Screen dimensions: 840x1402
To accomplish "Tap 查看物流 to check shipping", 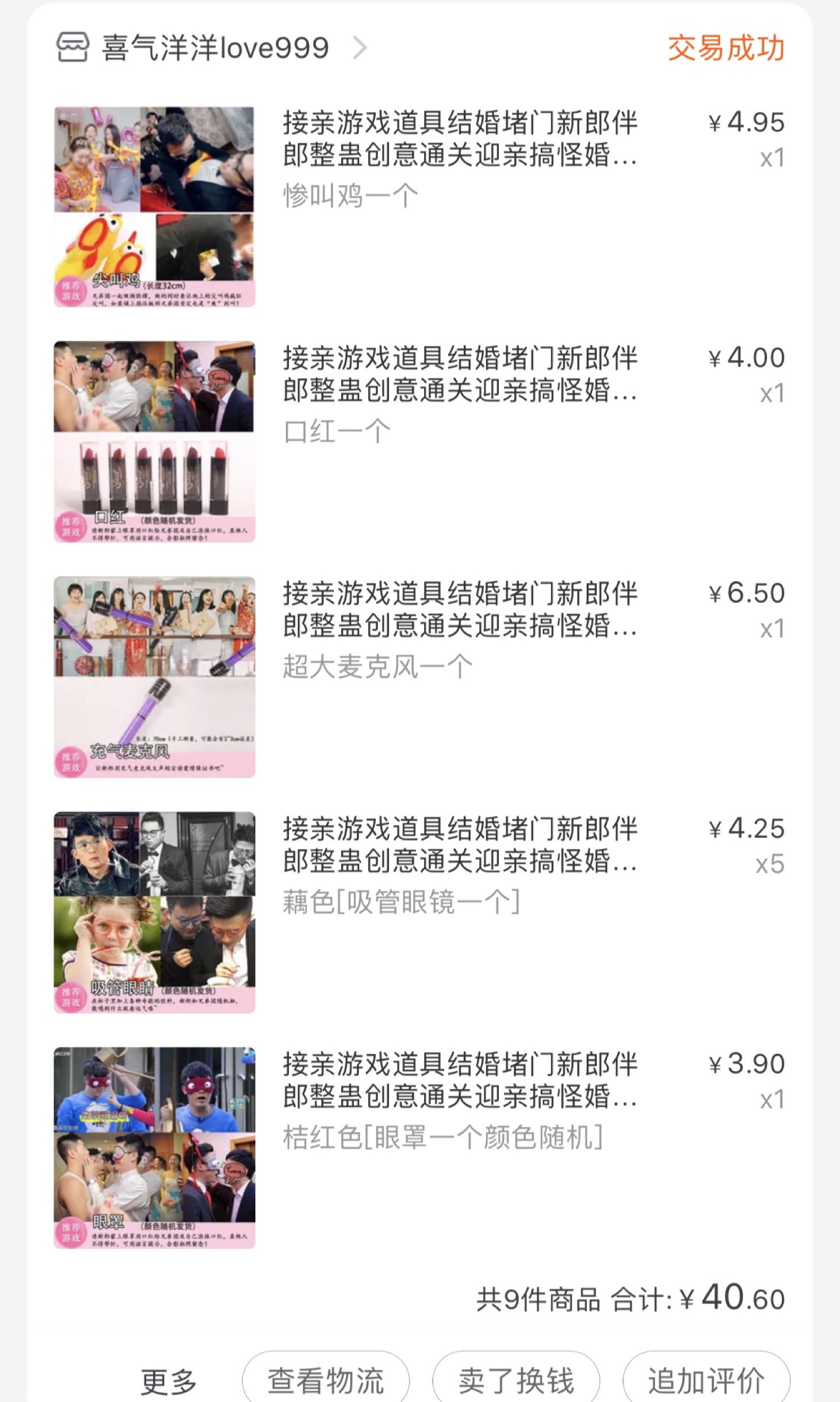I will [x=326, y=1380].
